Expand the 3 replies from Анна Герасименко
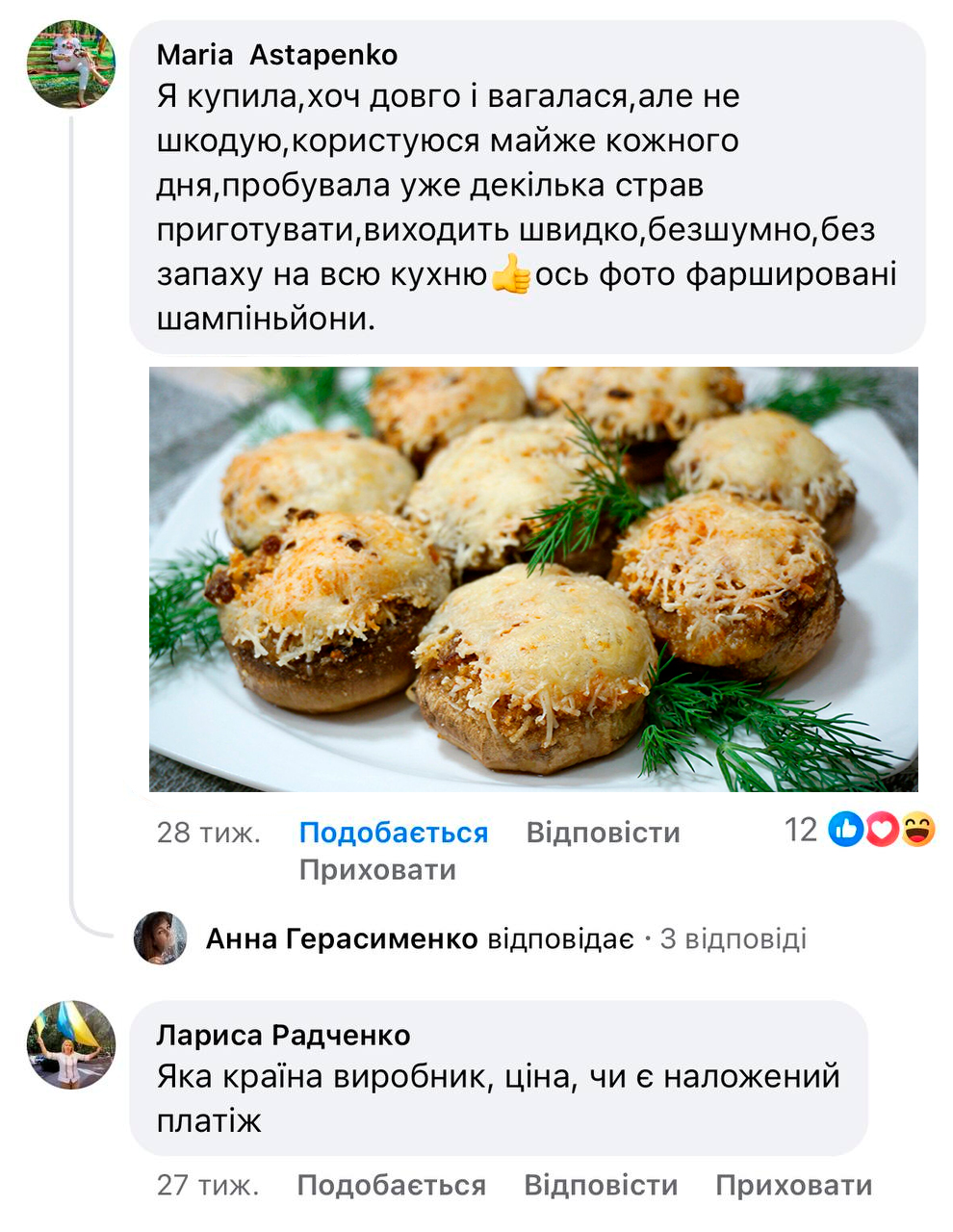This screenshot has height=1232, width=953. (506, 938)
